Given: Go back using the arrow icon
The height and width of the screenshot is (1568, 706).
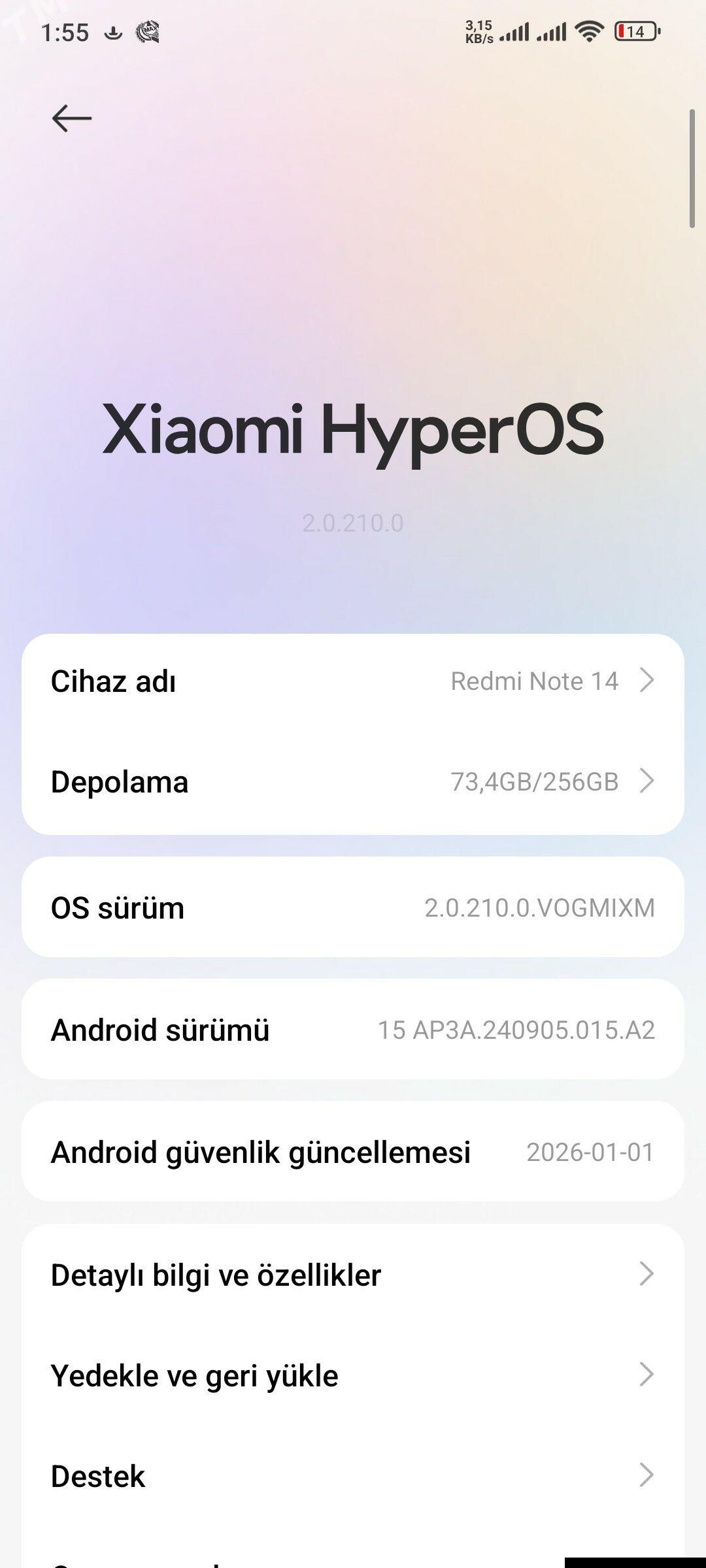Looking at the screenshot, I should point(72,118).
